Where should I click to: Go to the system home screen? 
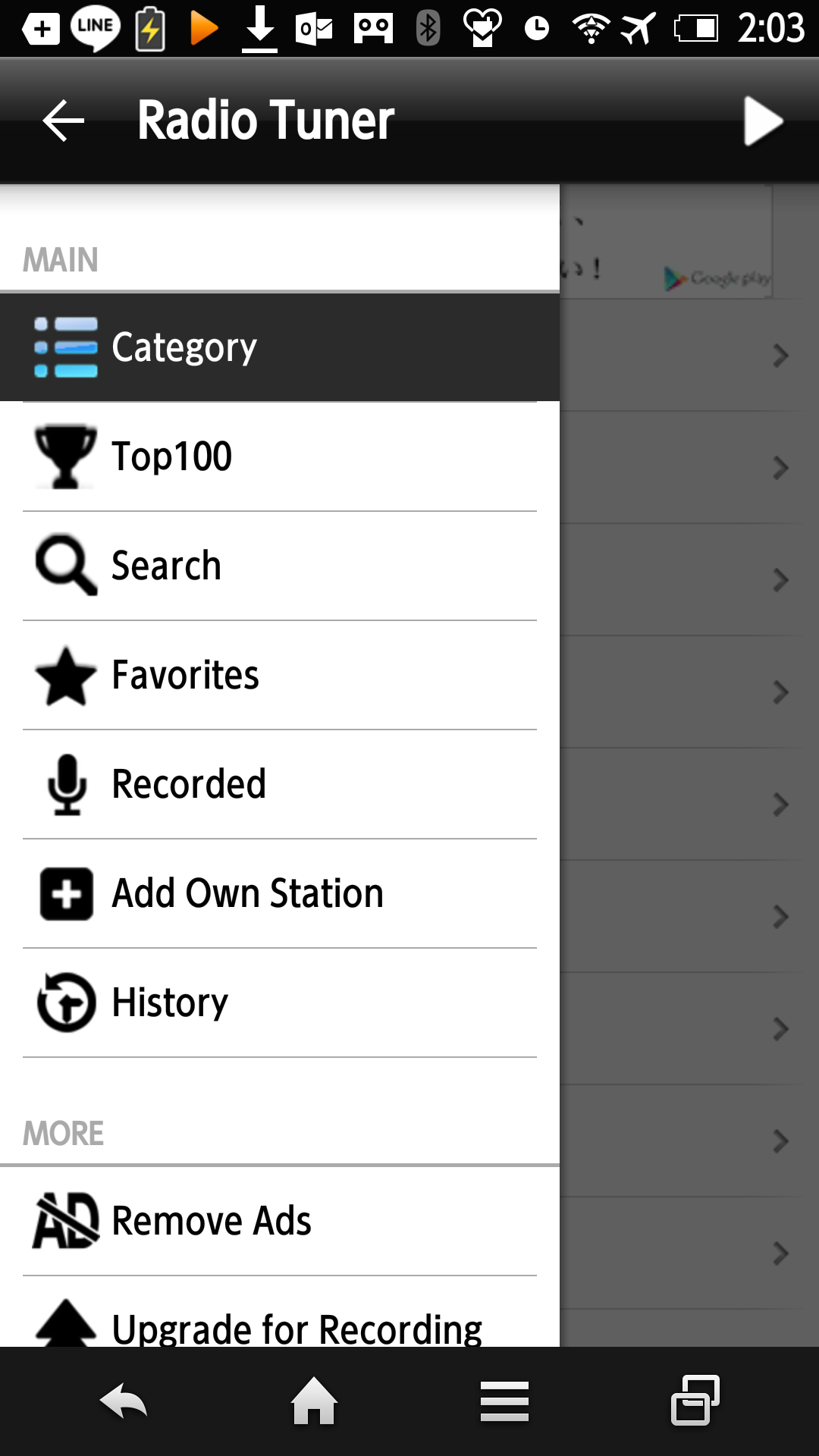[314, 1401]
